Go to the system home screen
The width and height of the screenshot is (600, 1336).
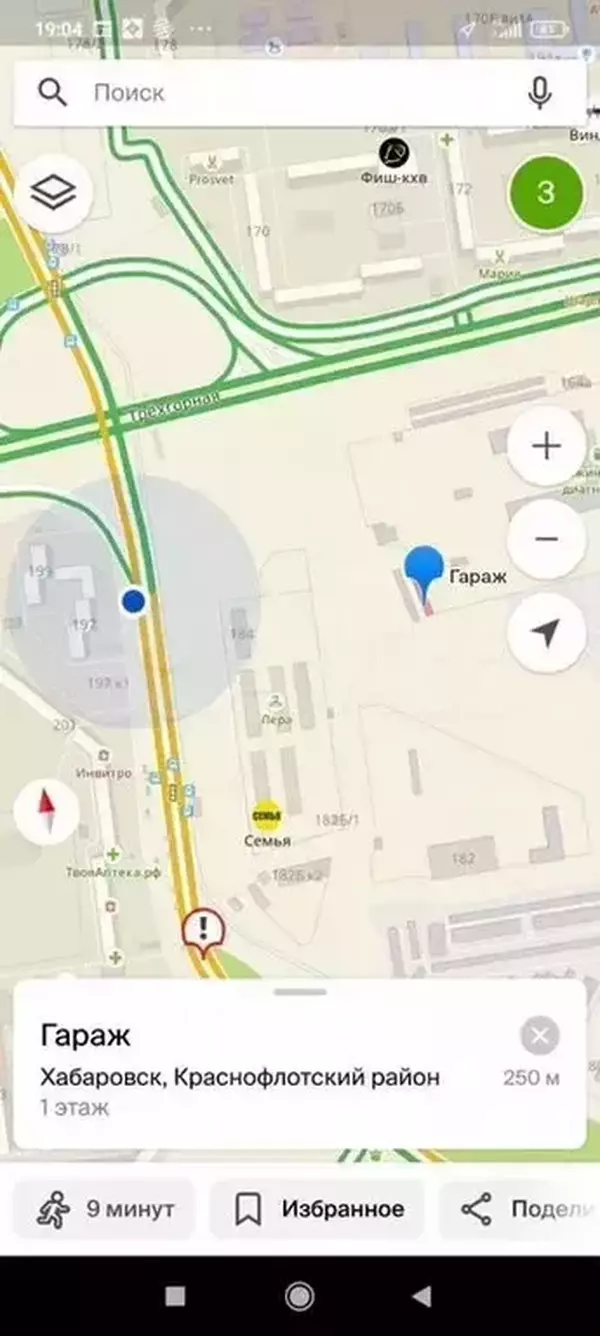[299, 1296]
